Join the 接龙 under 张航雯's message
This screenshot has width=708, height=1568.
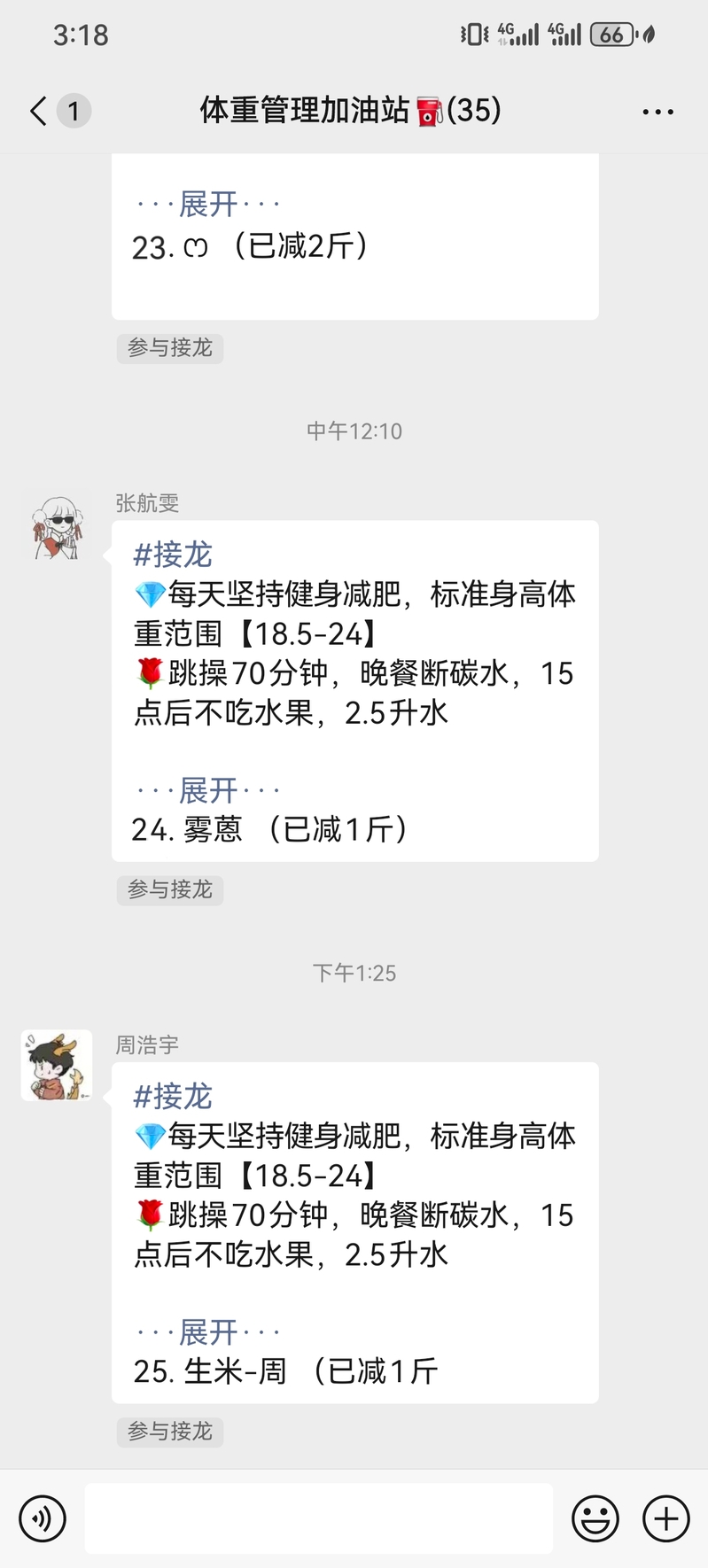pos(170,889)
